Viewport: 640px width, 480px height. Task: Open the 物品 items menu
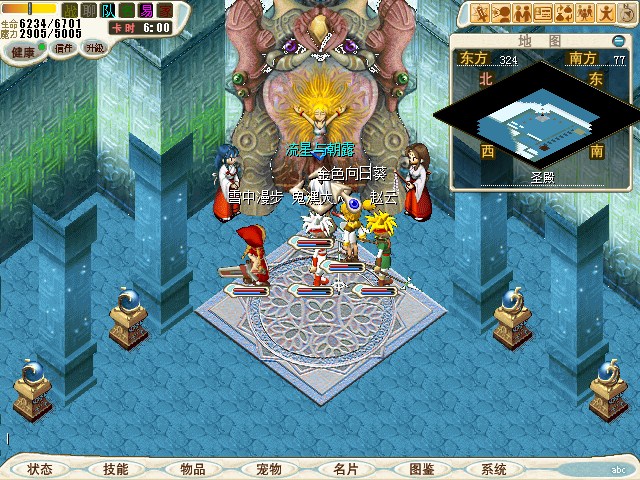(x=193, y=468)
